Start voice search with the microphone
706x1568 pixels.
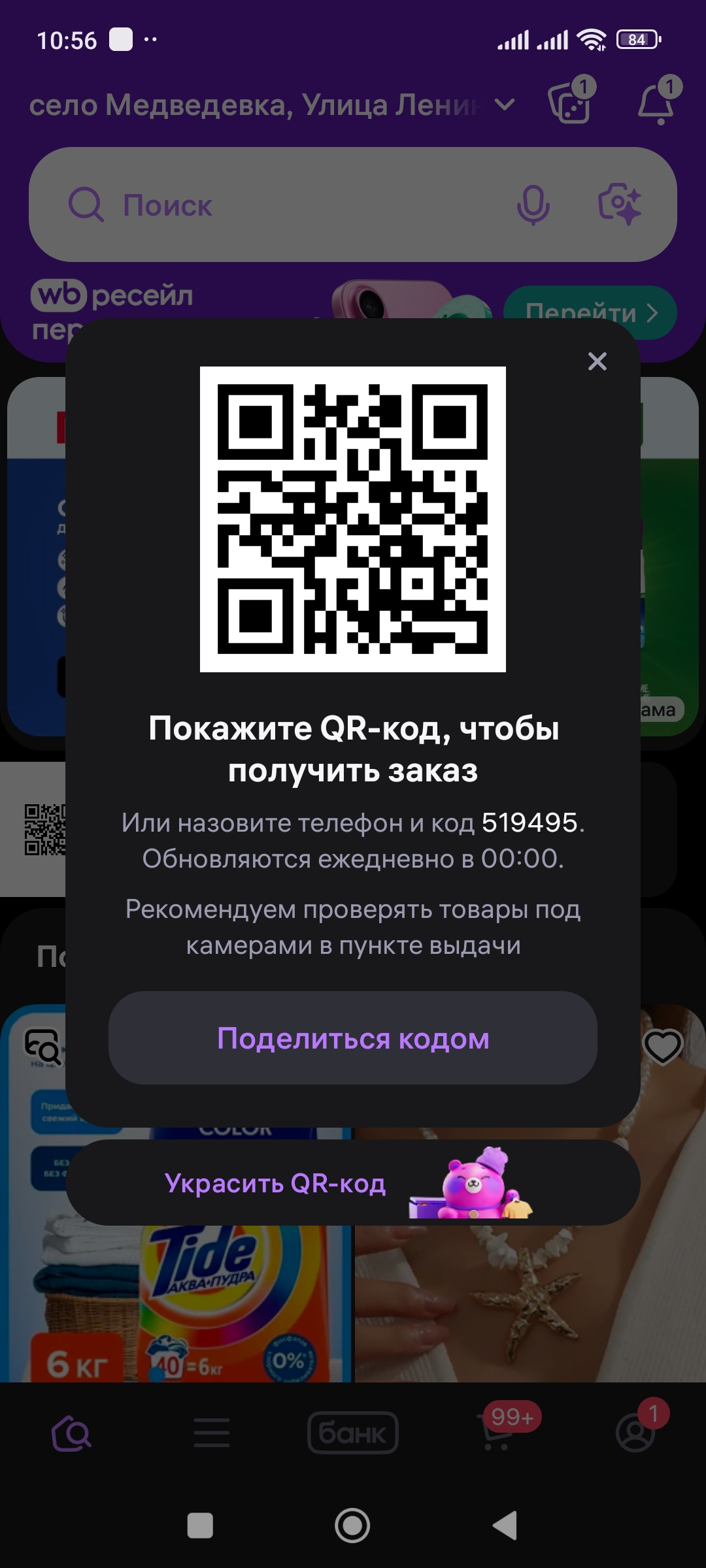pos(533,205)
